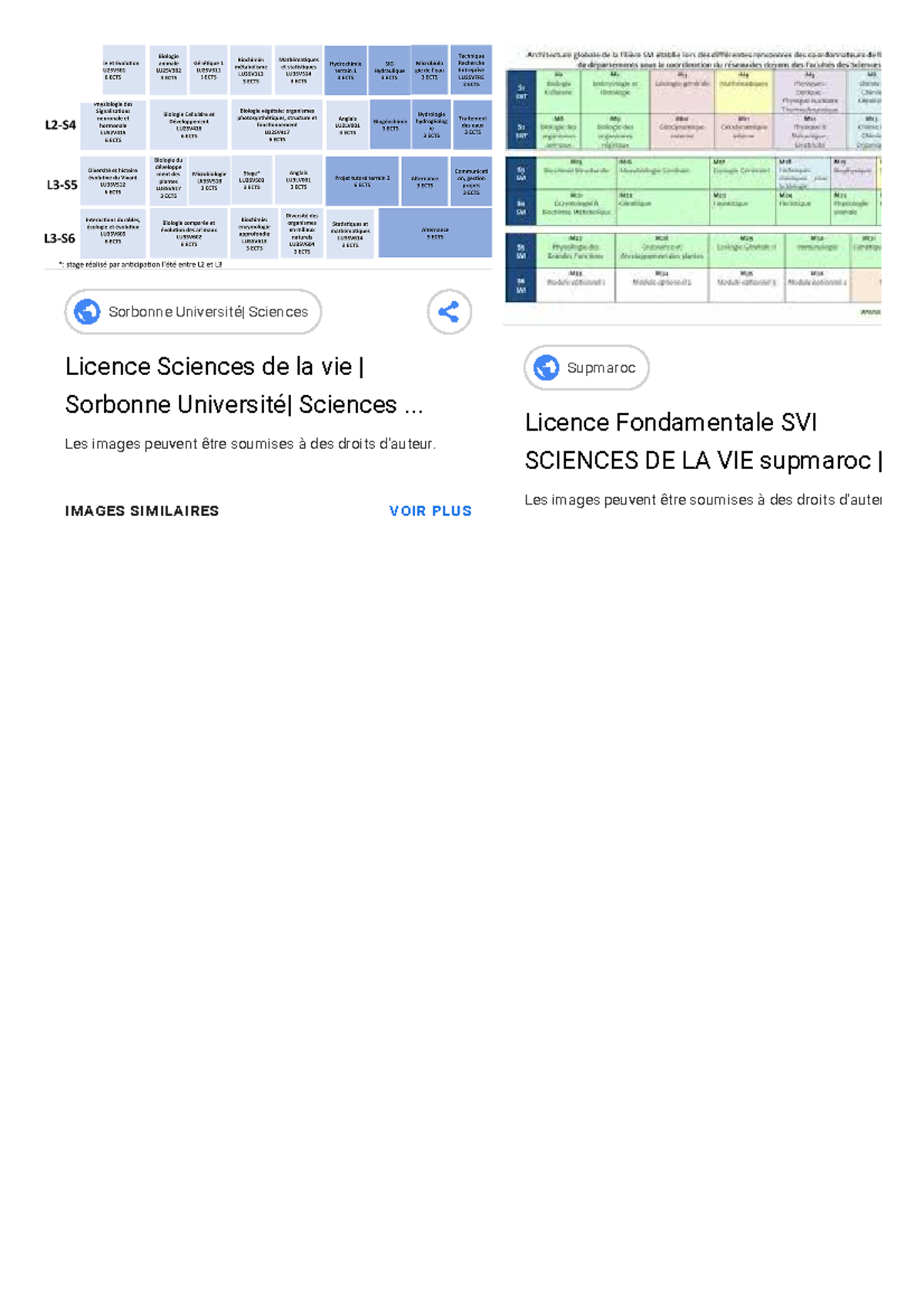Click the share icon next to the Sorbonne result
Screen dimensions: 924x1307
(x=449, y=311)
